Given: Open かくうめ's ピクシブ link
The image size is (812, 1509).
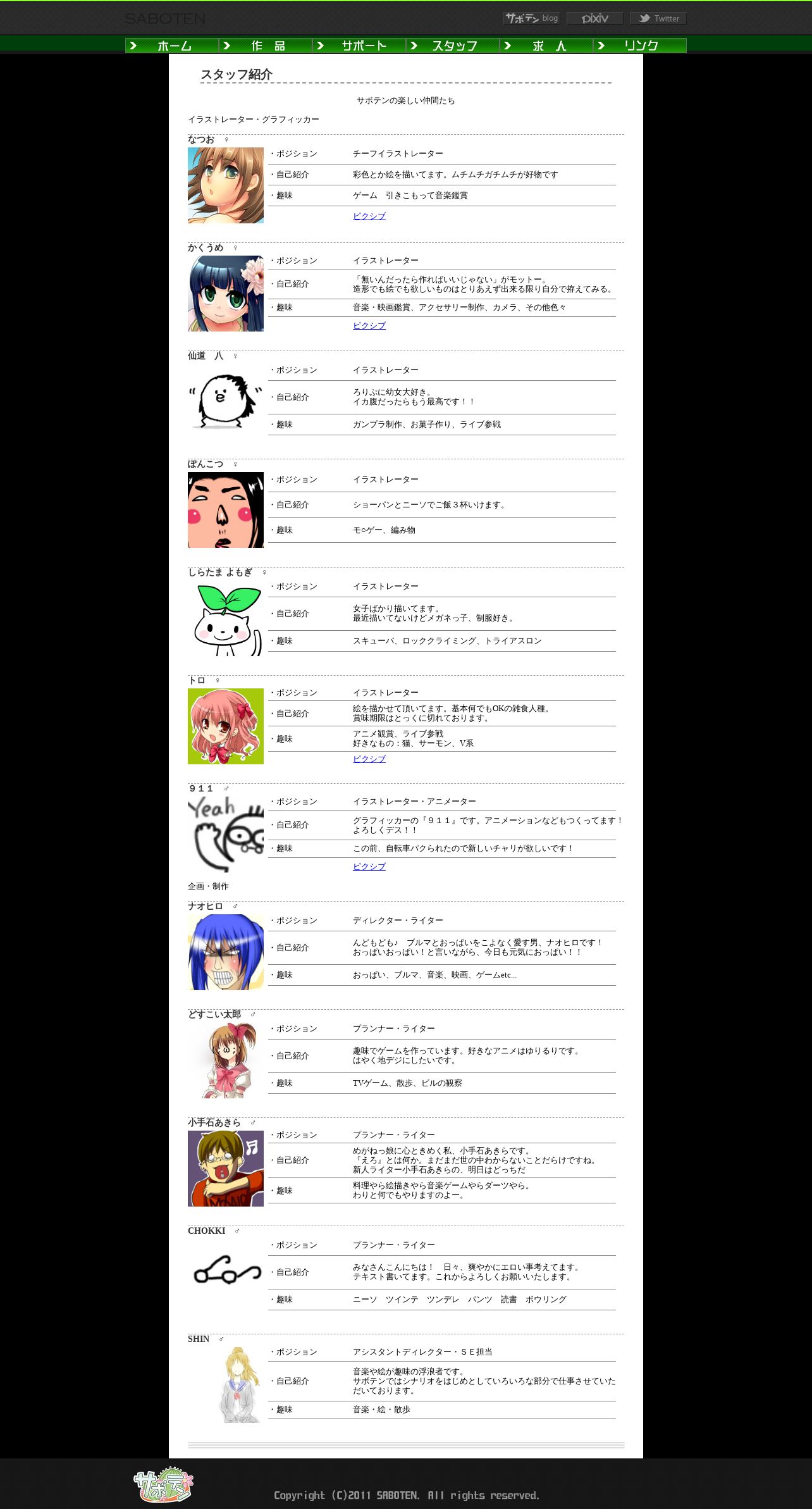Looking at the screenshot, I should coord(369,325).
